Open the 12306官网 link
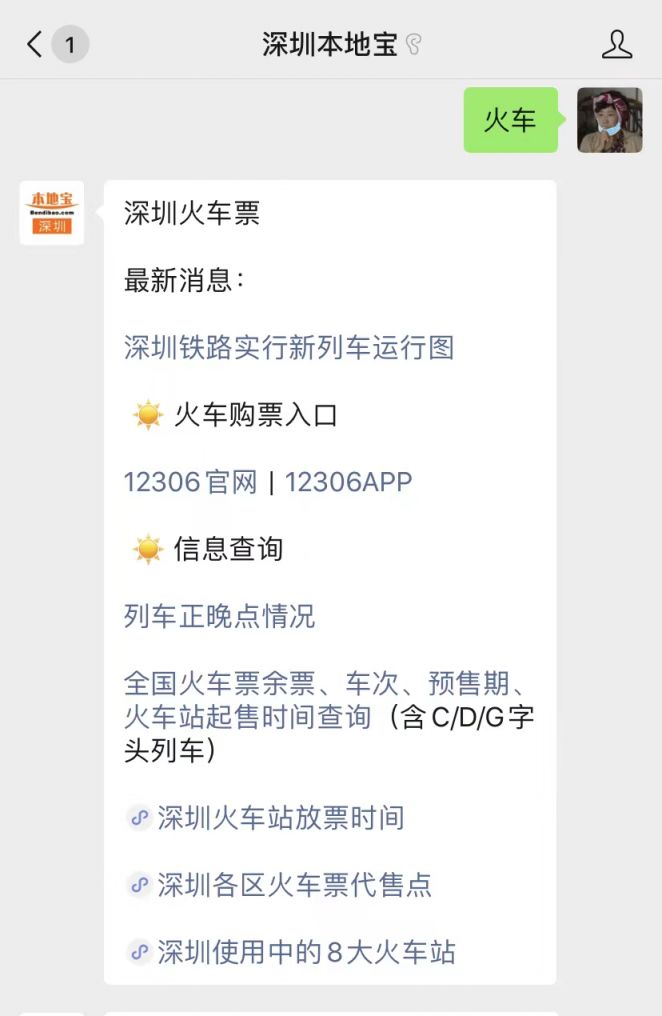 click(190, 482)
